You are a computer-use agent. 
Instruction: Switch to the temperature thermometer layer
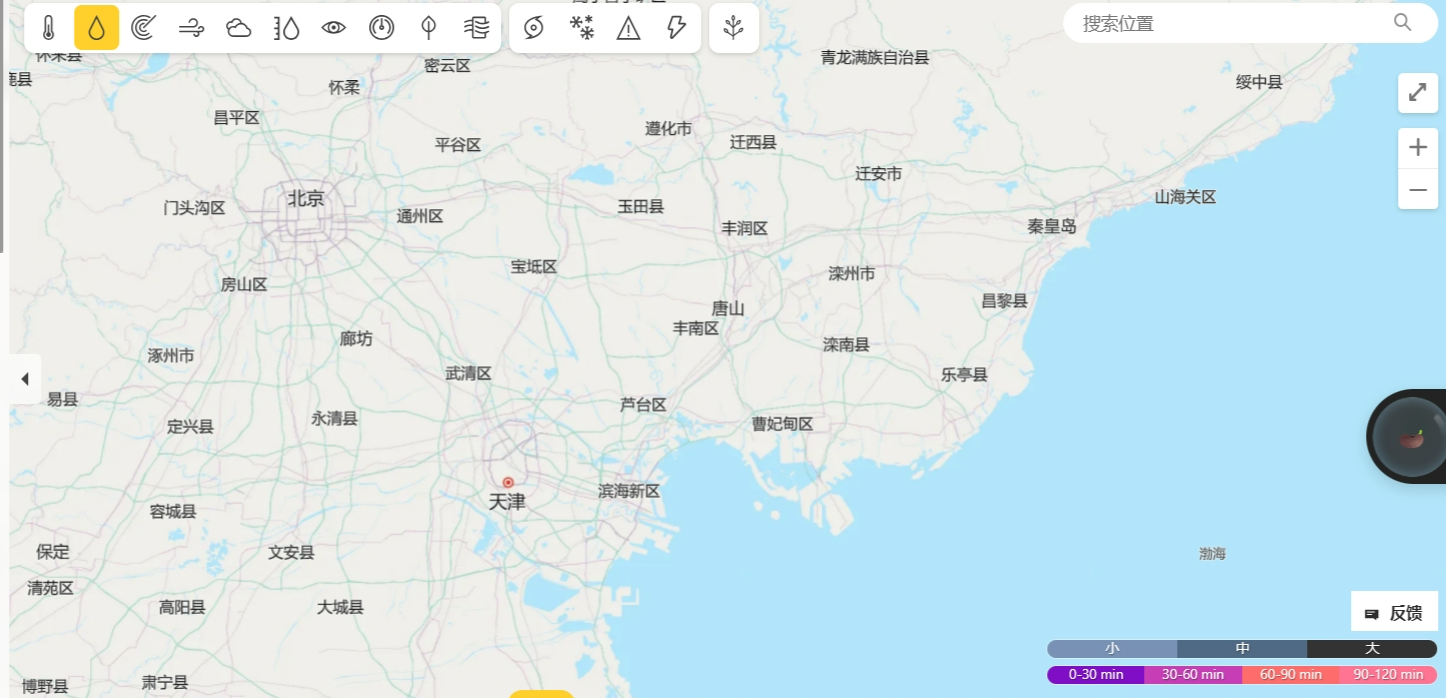[49, 28]
